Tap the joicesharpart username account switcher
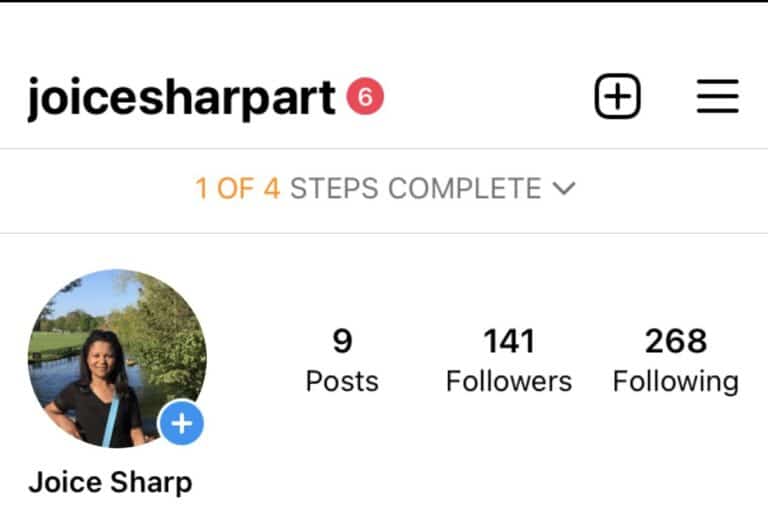 click(x=181, y=98)
